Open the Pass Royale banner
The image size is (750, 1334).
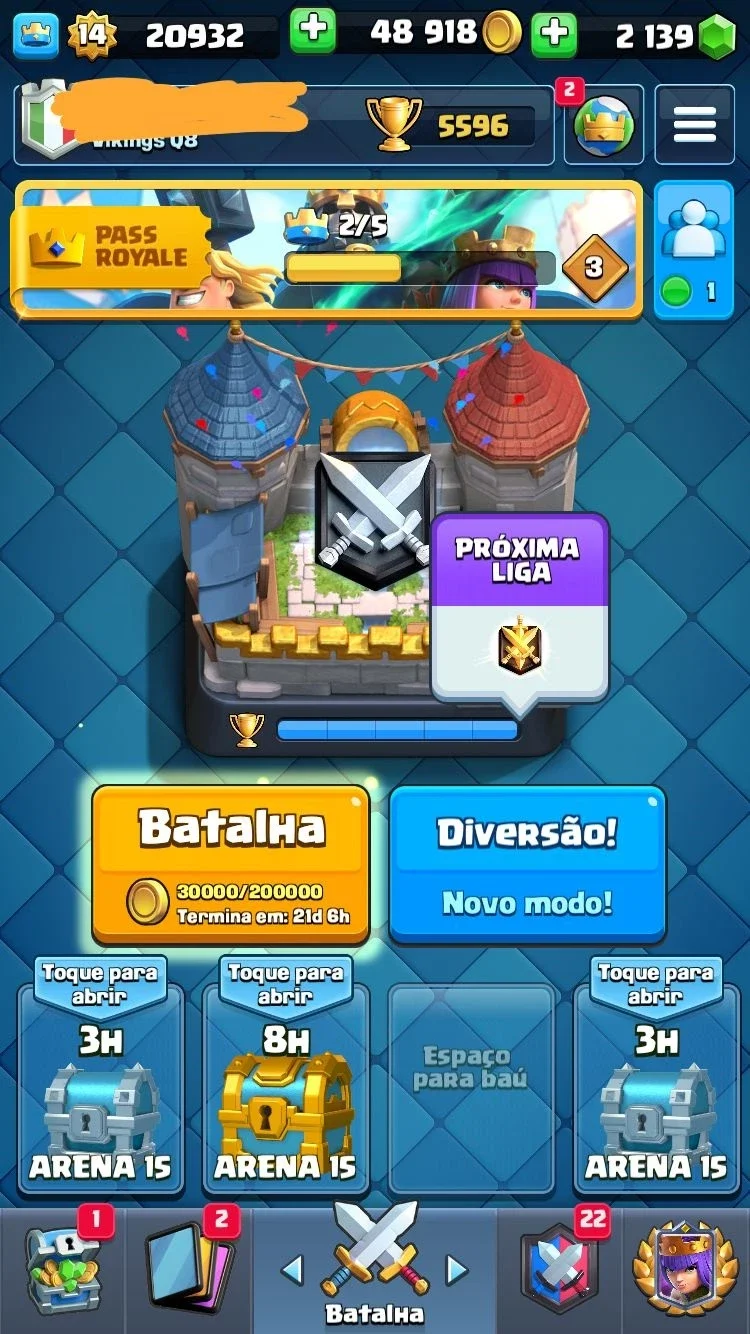click(x=327, y=247)
